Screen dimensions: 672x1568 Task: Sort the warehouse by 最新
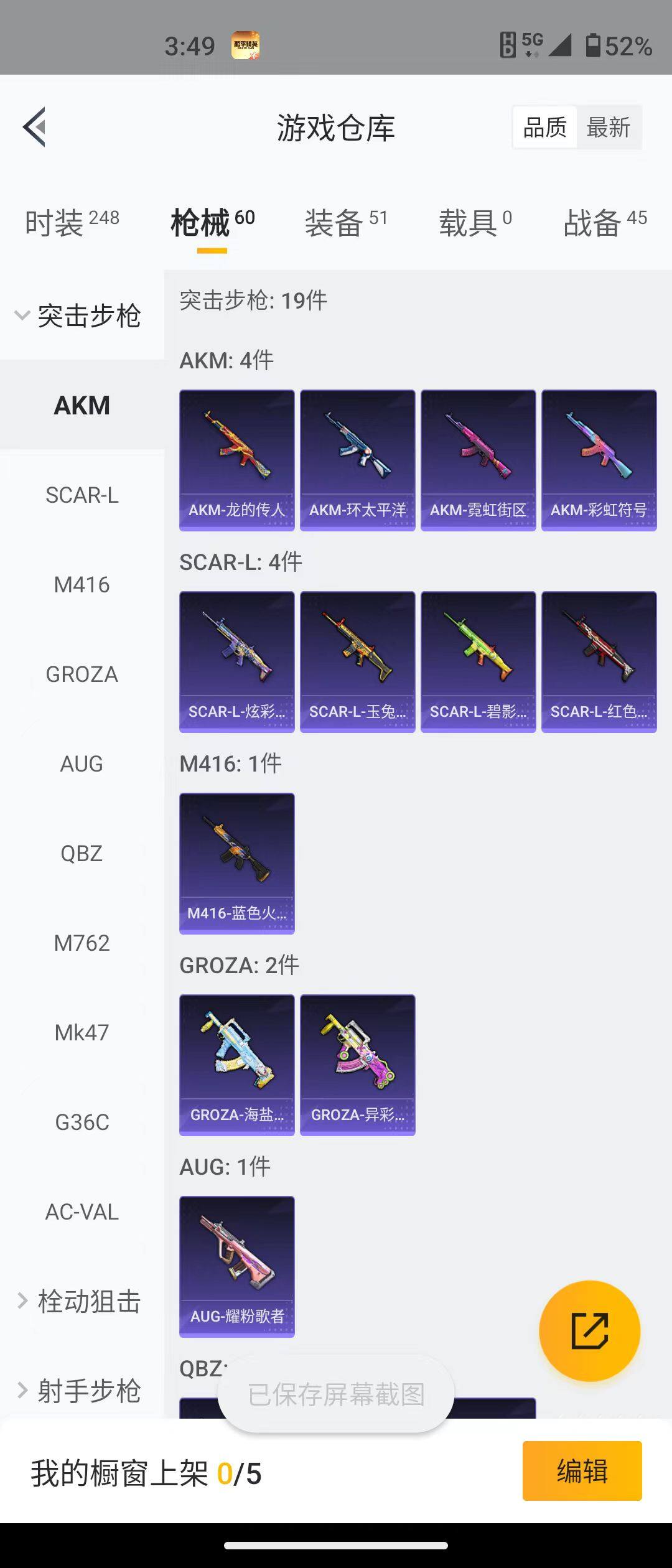[x=608, y=128]
